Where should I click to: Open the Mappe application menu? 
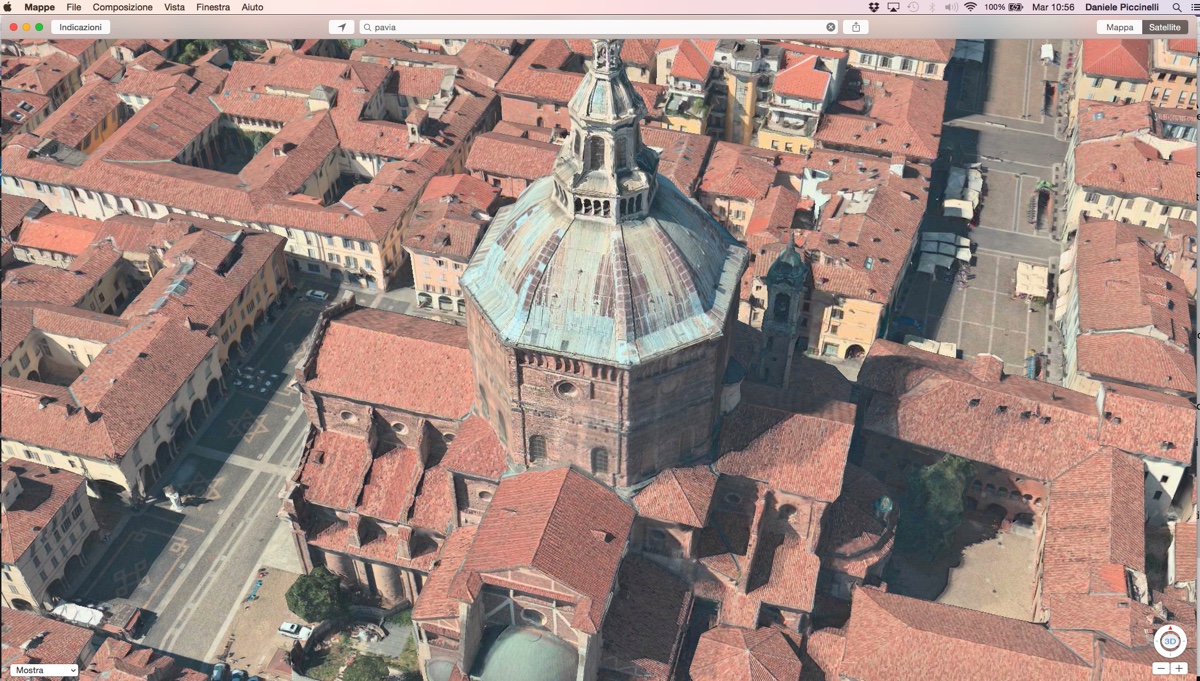coord(40,7)
